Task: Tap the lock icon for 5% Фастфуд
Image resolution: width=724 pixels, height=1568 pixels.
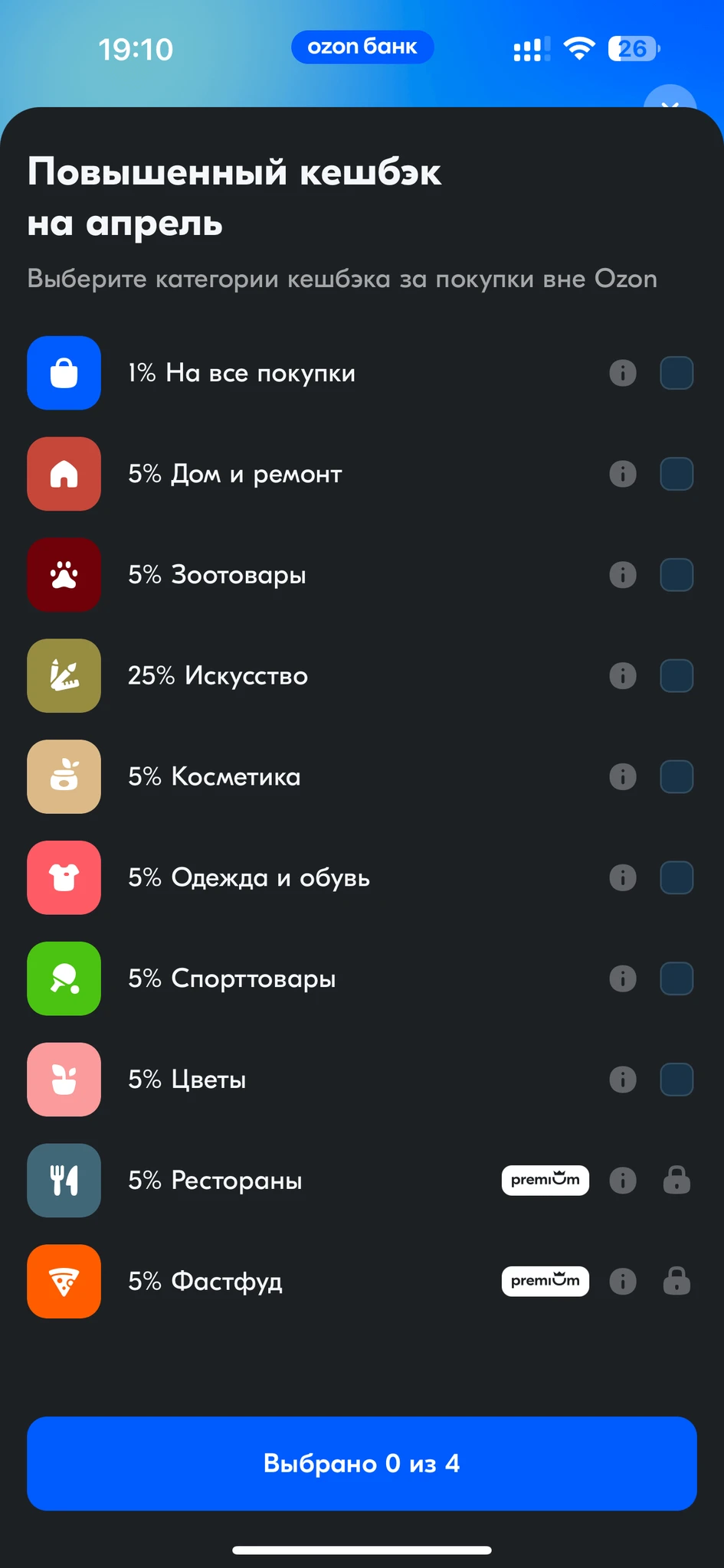Action: point(676,1281)
